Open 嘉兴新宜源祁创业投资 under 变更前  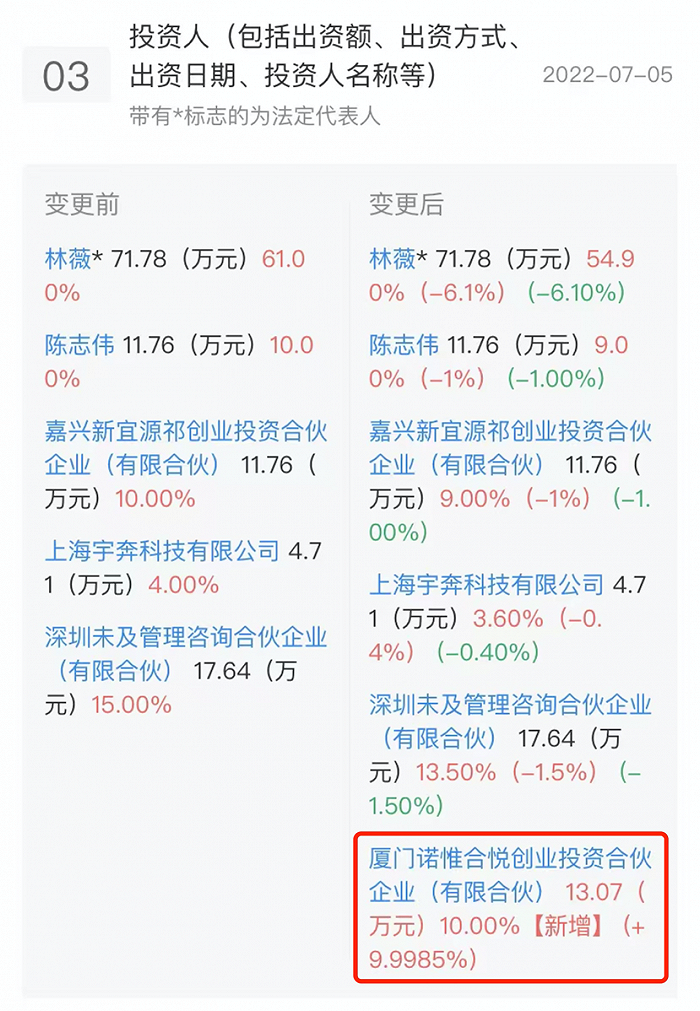coord(186,433)
